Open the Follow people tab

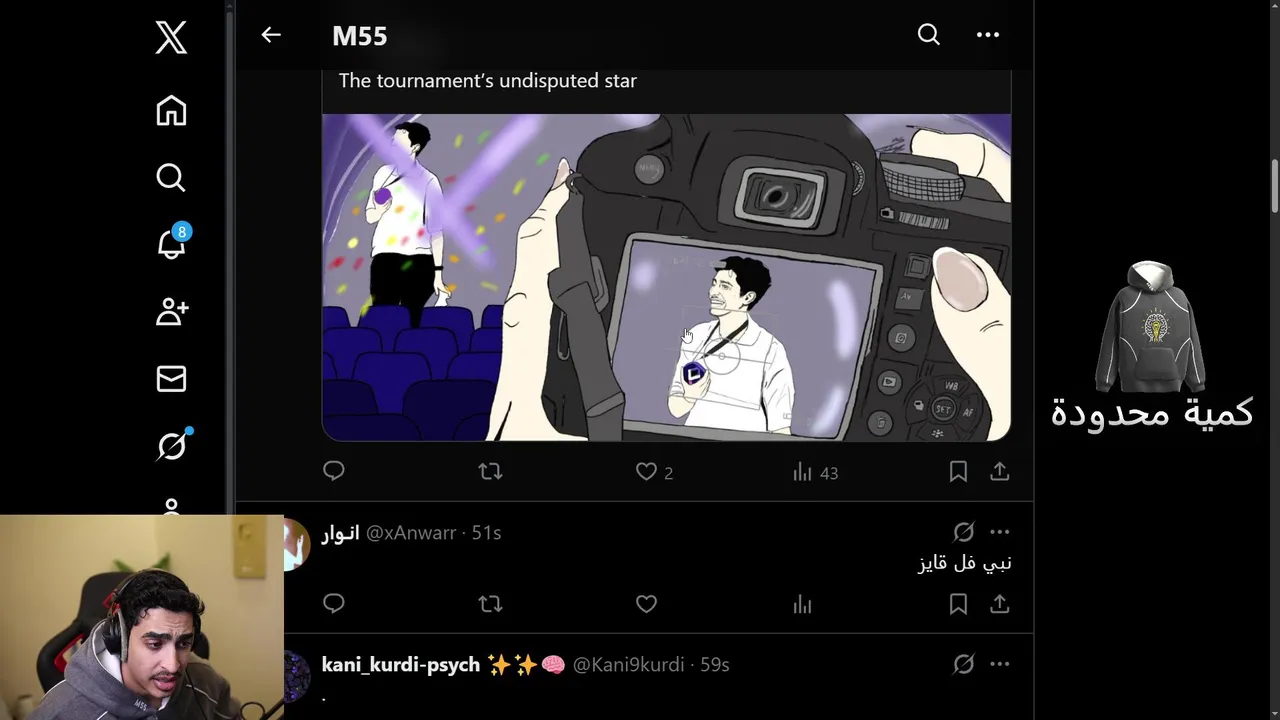pos(171,312)
